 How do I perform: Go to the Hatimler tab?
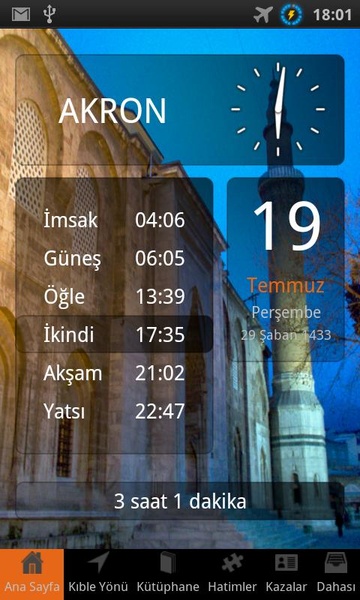coord(232,574)
